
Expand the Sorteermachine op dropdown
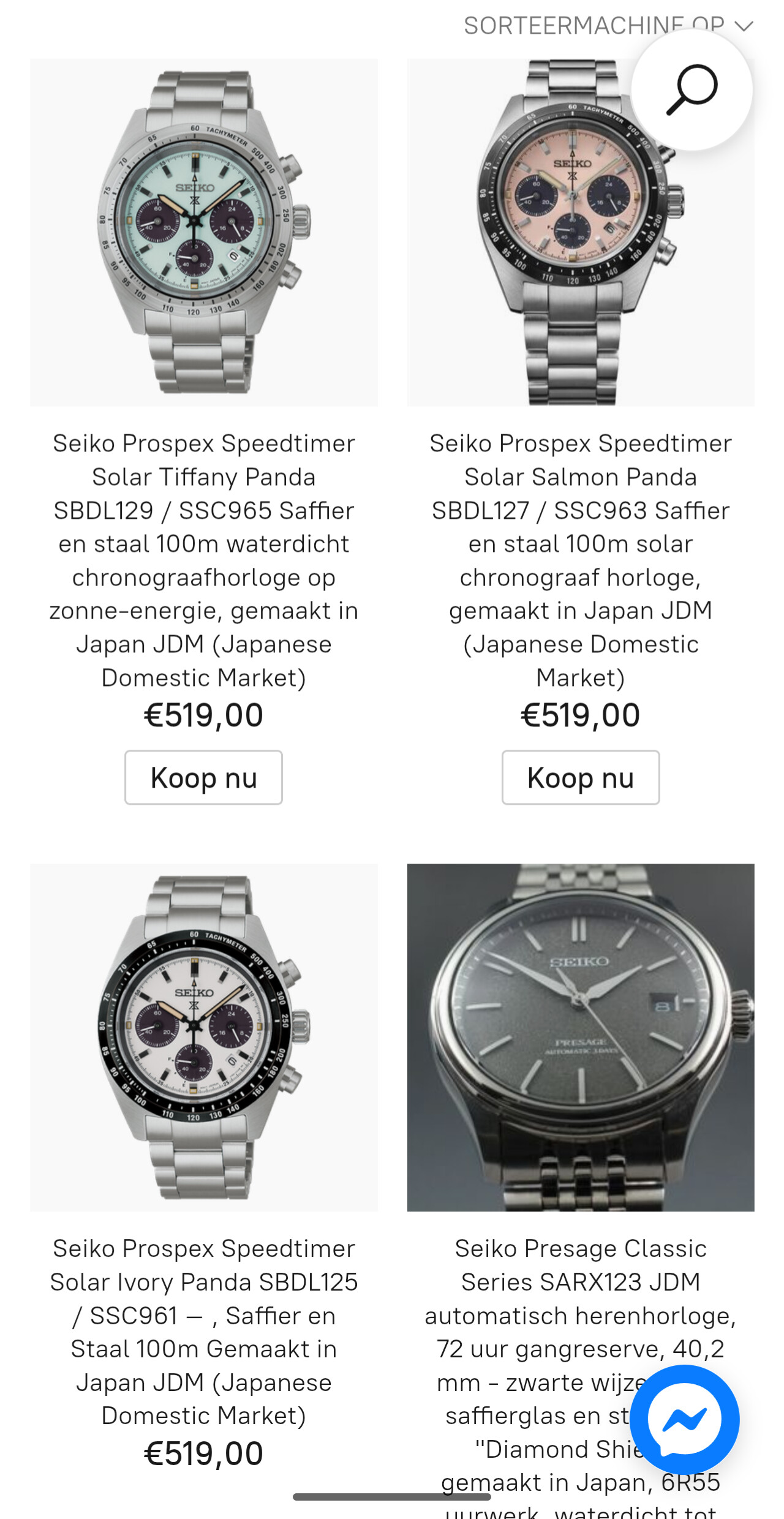coord(608,25)
